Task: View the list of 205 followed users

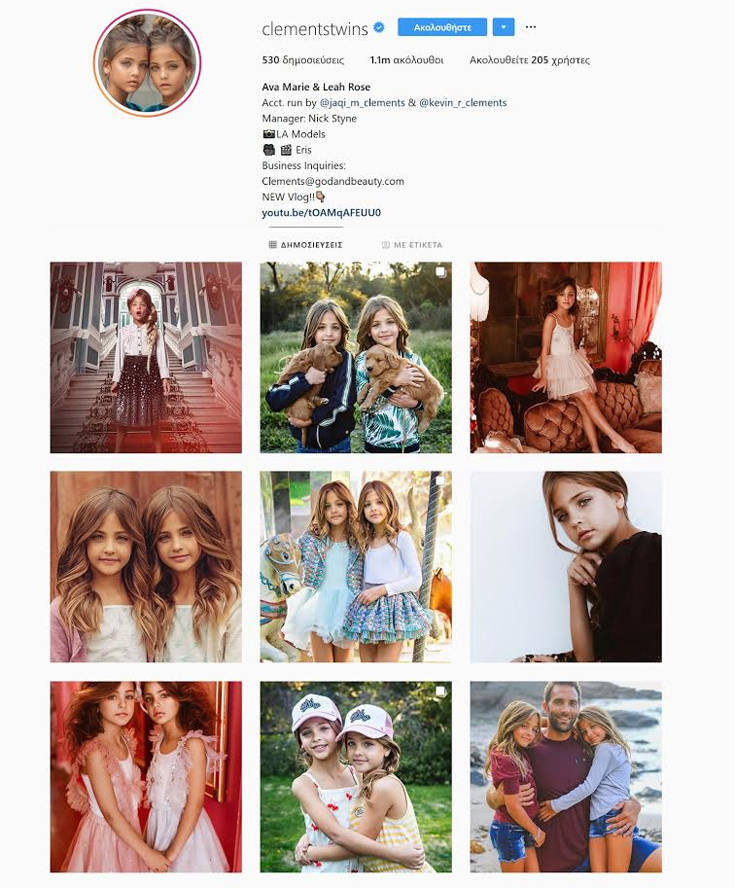Action: click(529, 60)
